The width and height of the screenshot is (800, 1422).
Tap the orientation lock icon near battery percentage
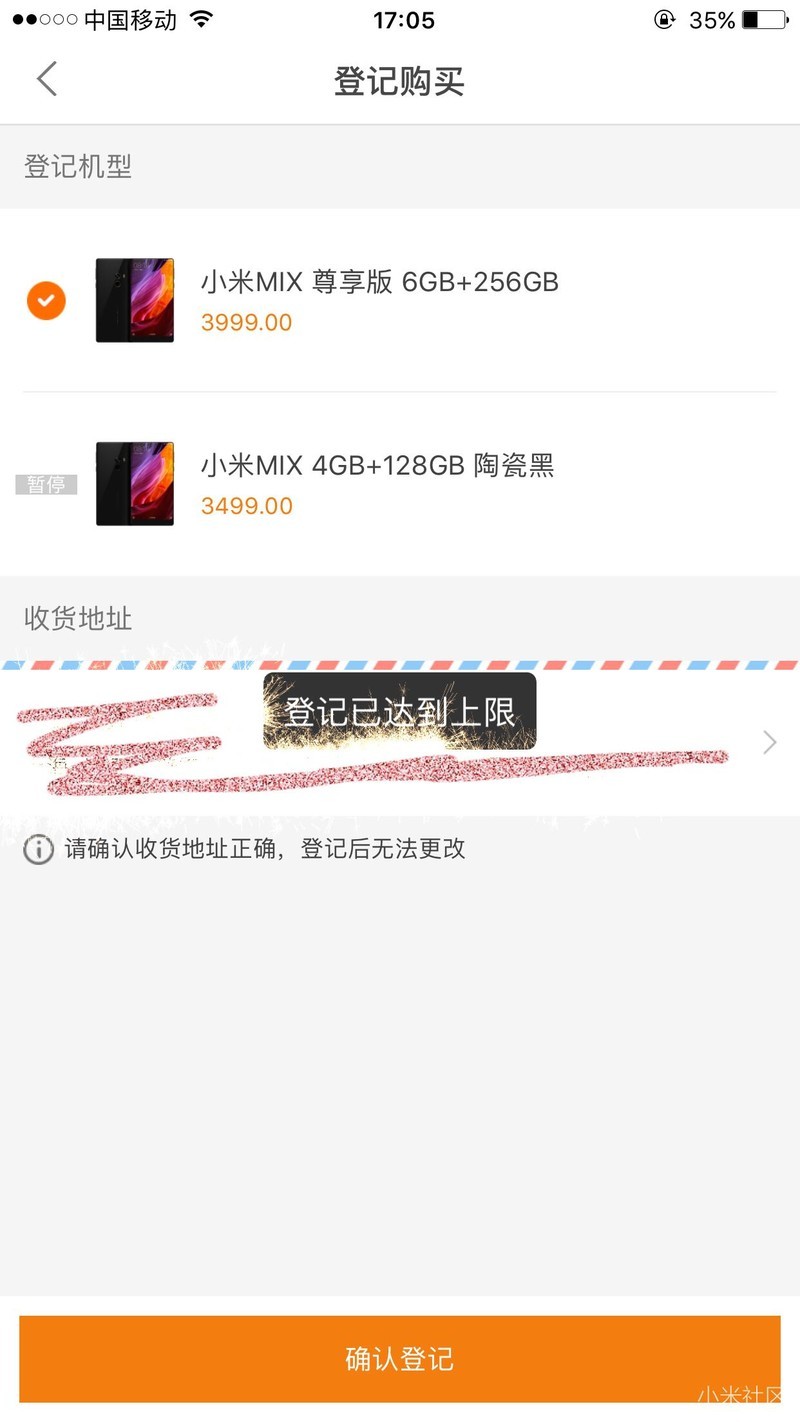pyautogui.click(x=662, y=19)
